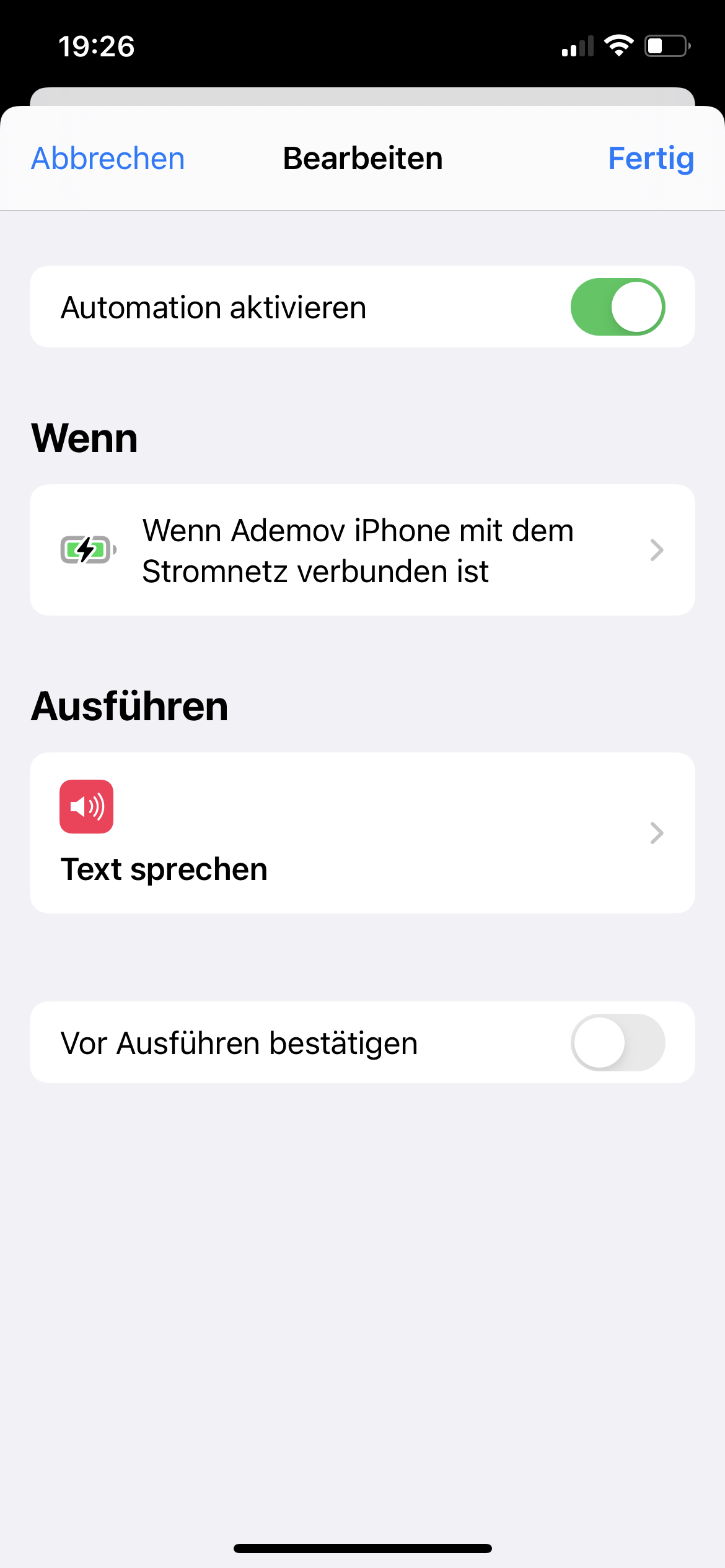This screenshot has height=1568, width=725.
Task: Tap Abbrechen to cancel editing
Action: click(x=108, y=159)
